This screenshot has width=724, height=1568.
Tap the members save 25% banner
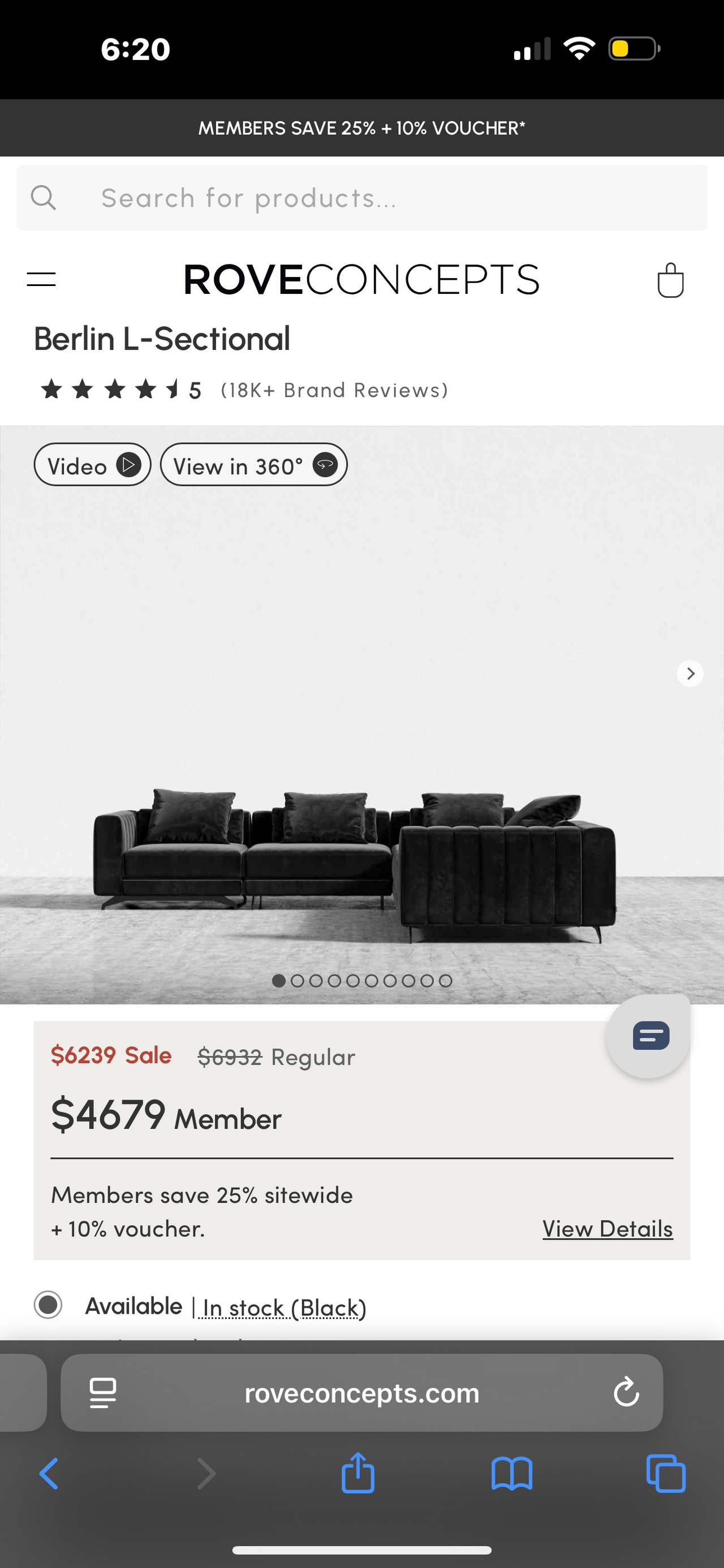tap(361, 128)
